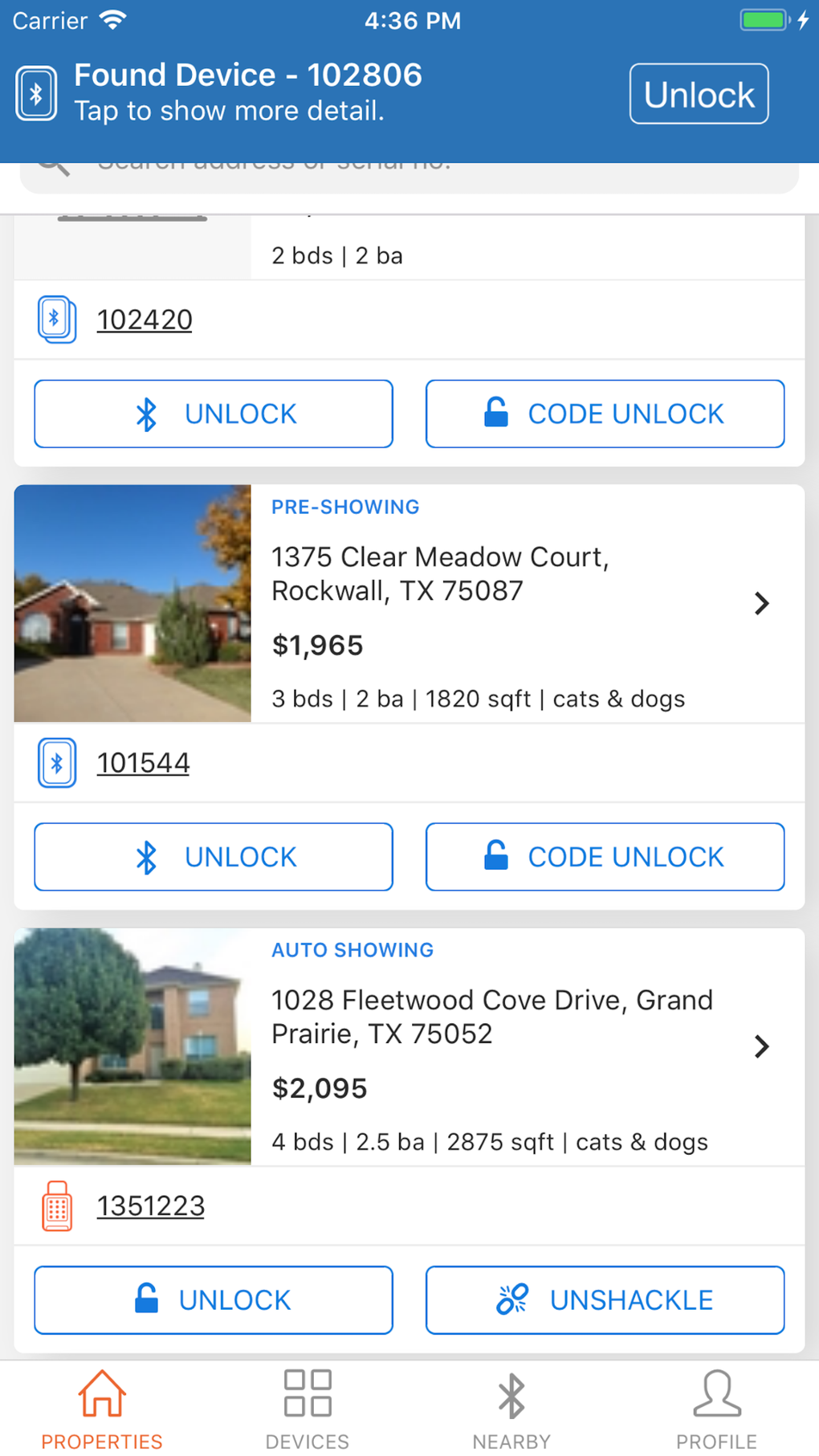Tap the underlined 102420 serial number link
819x1456 pixels.
click(x=145, y=319)
